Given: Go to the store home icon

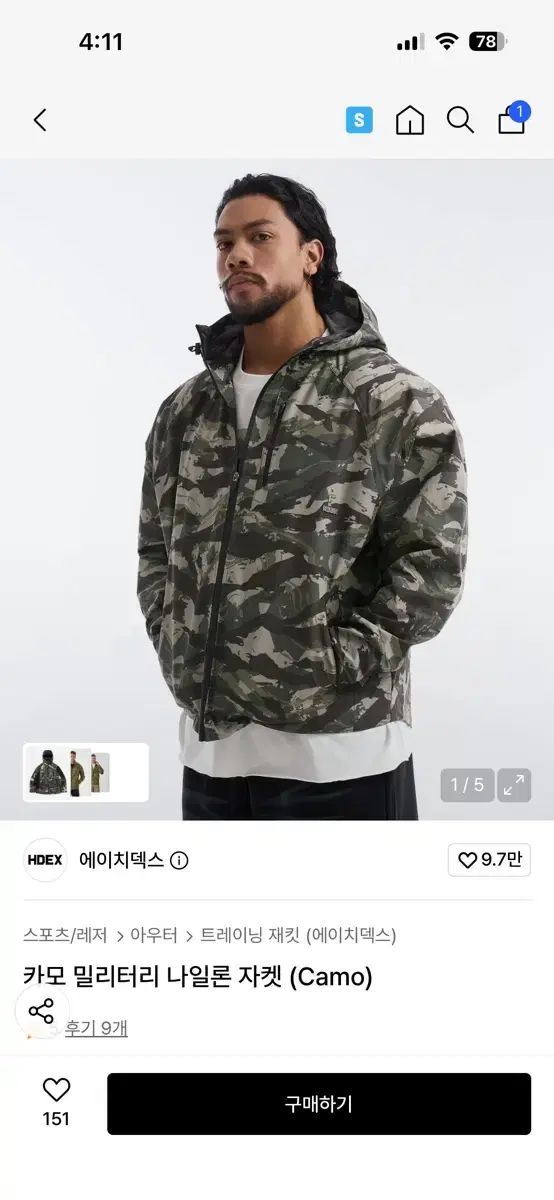Looking at the screenshot, I should [x=410, y=120].
